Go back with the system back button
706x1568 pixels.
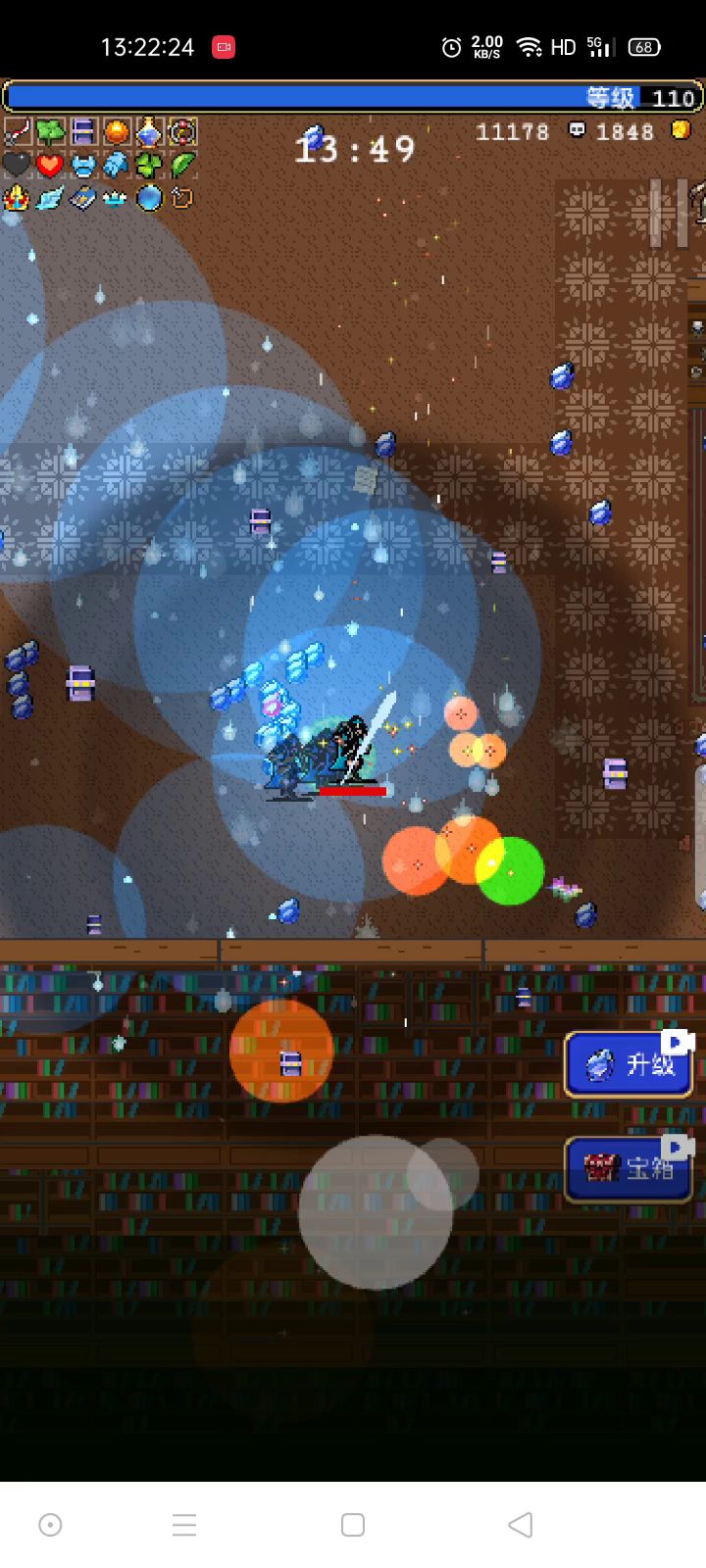tap(521, 1525)
